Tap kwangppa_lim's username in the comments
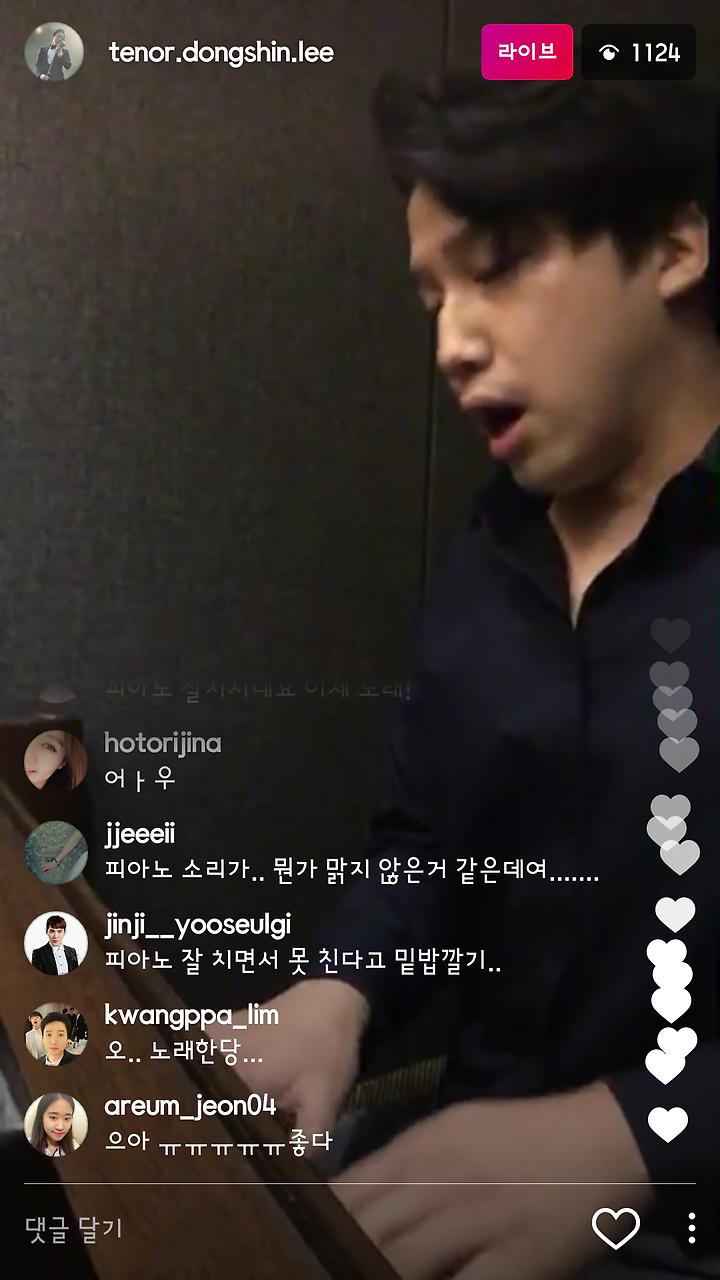720x1280 pixels. click(x=192, y=1016)
